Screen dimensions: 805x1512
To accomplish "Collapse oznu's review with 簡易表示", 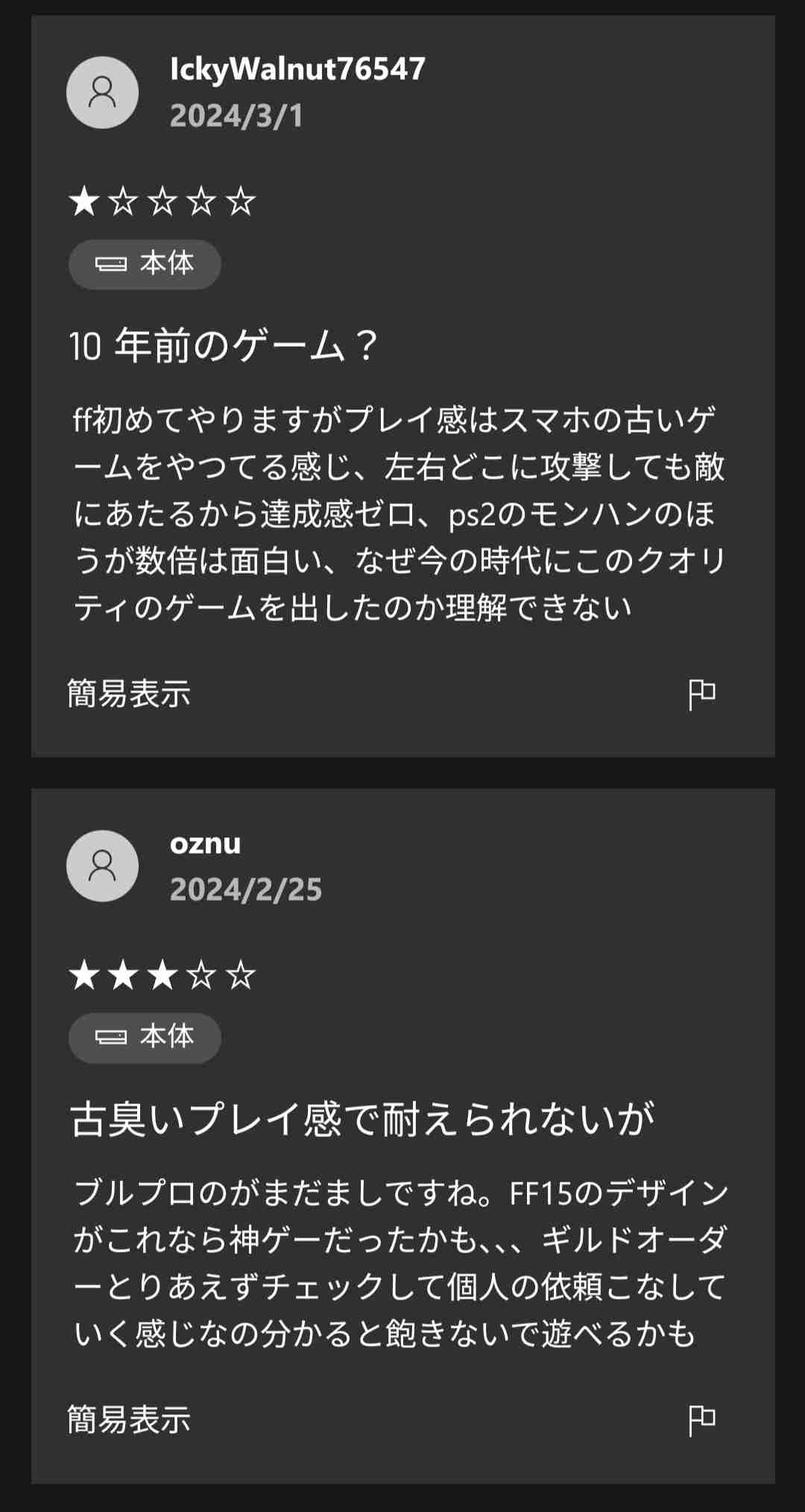I will click(129, 1420).
